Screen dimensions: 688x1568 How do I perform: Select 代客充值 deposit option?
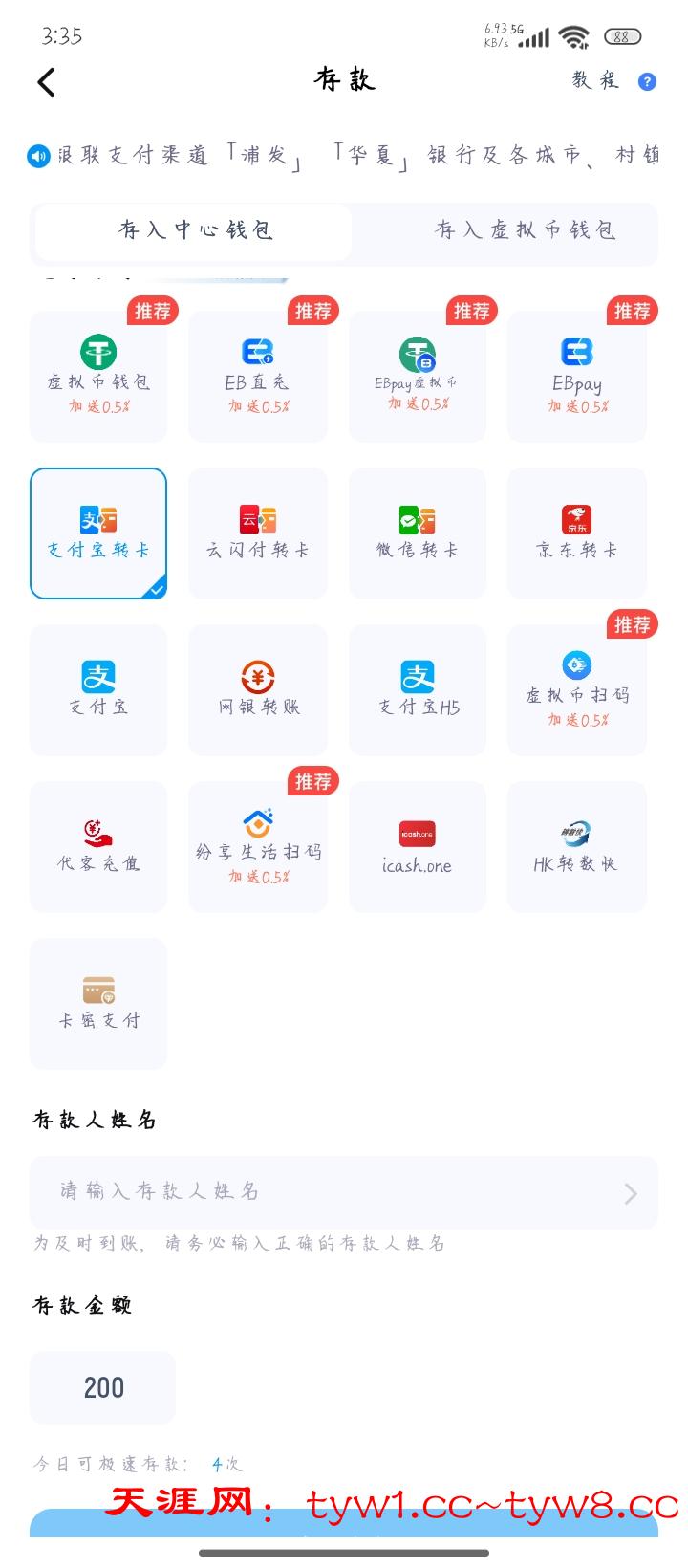click(x=98, y=846)
